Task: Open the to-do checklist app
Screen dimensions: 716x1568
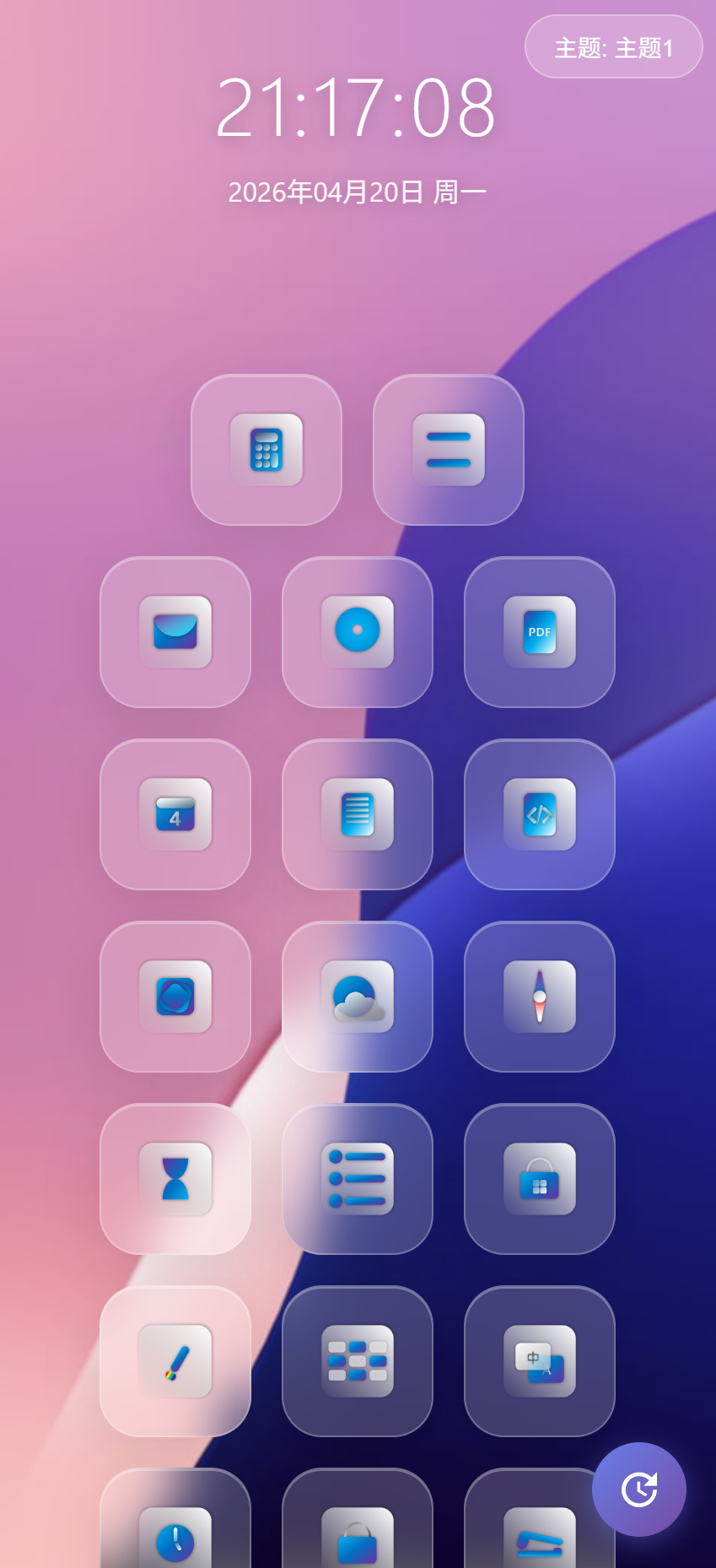Action: [x=357, y=1179]
